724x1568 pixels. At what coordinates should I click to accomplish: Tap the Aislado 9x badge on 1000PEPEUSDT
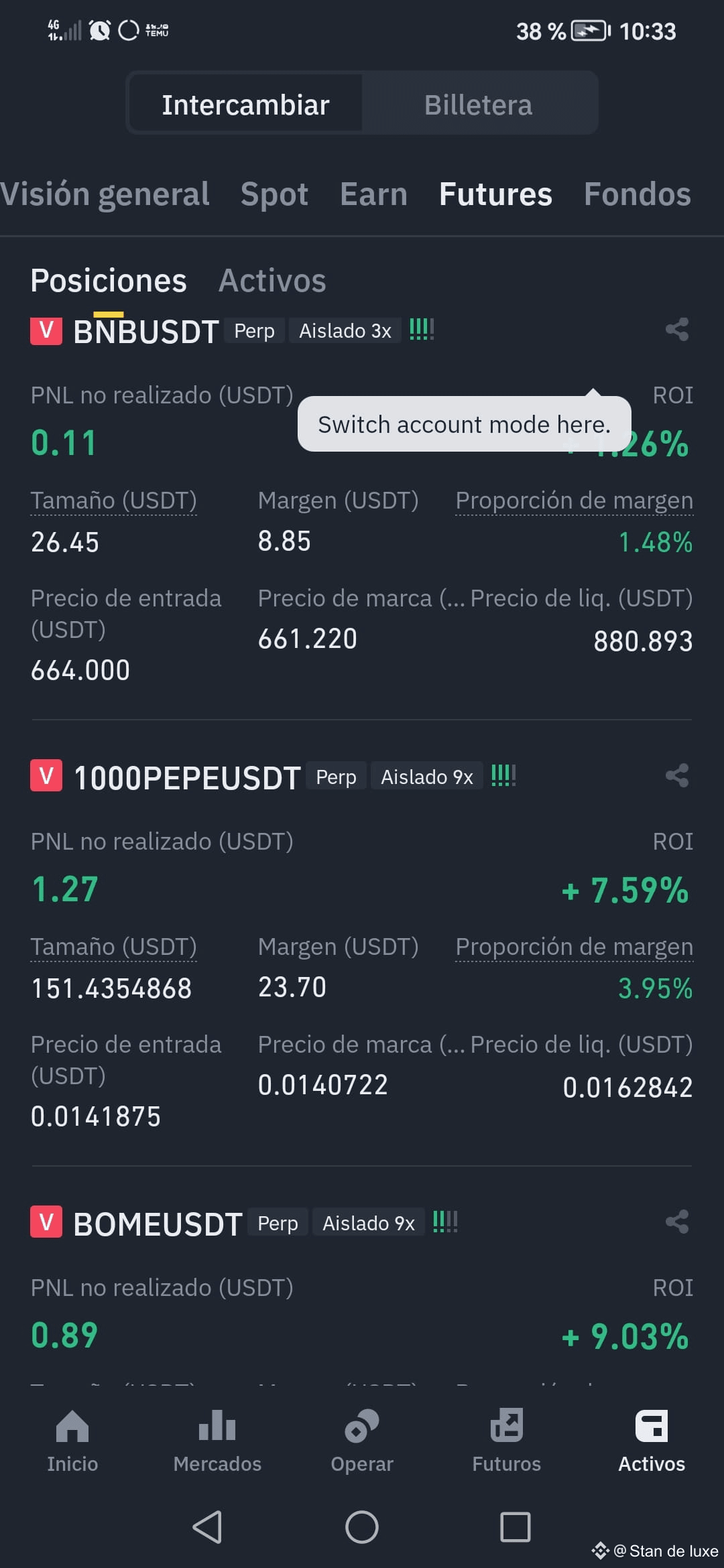[427, 777]
